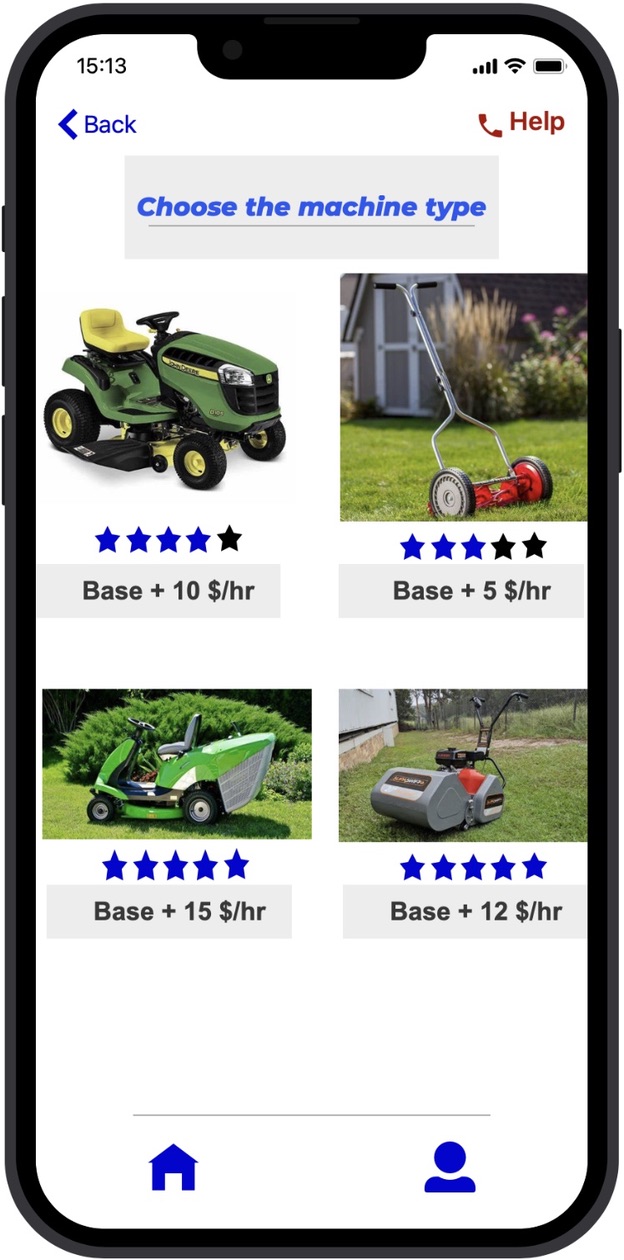This screenshot has width=624, height=1260.
Task: Switch to the profile tab
Action: (x=450, y=1167)
